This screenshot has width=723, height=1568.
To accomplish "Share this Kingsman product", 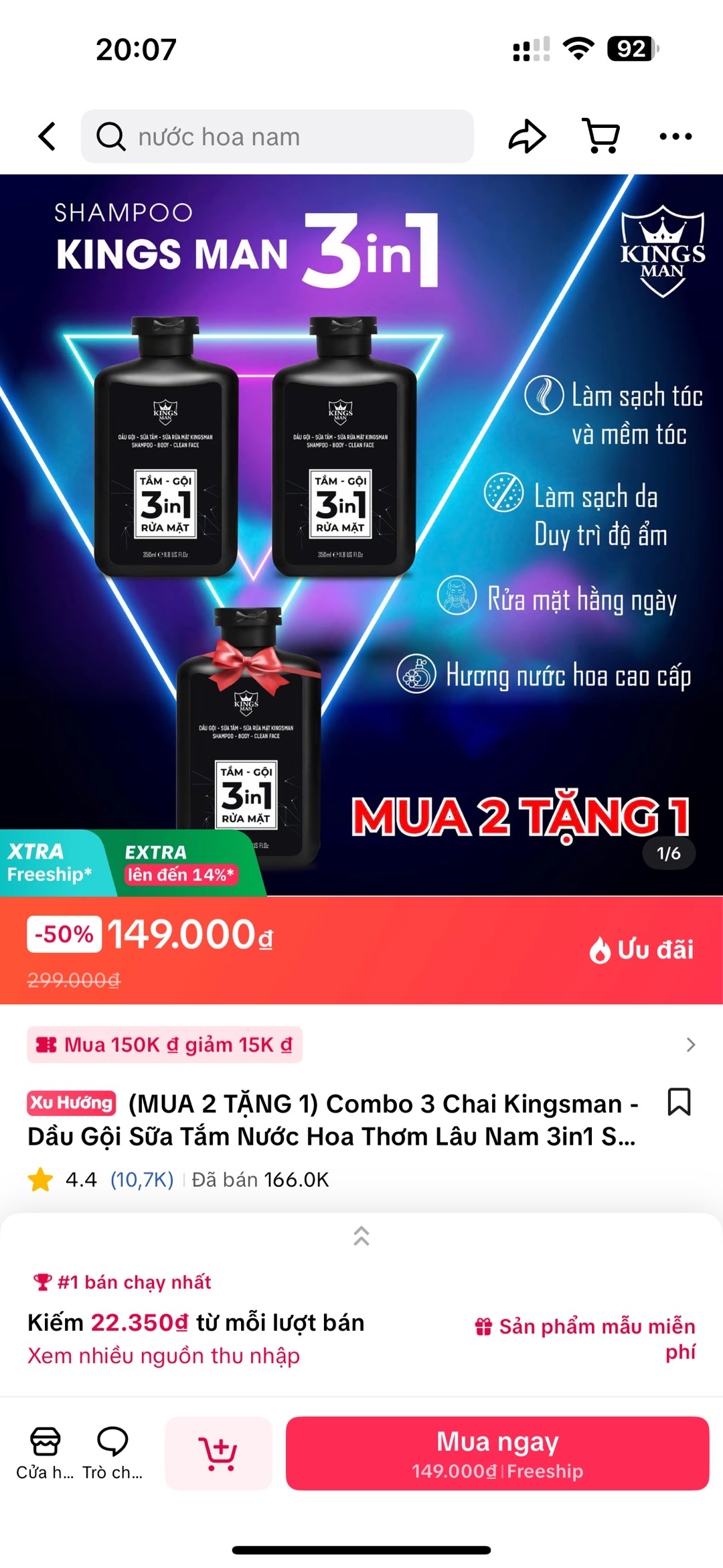I will tap(527, 137).
